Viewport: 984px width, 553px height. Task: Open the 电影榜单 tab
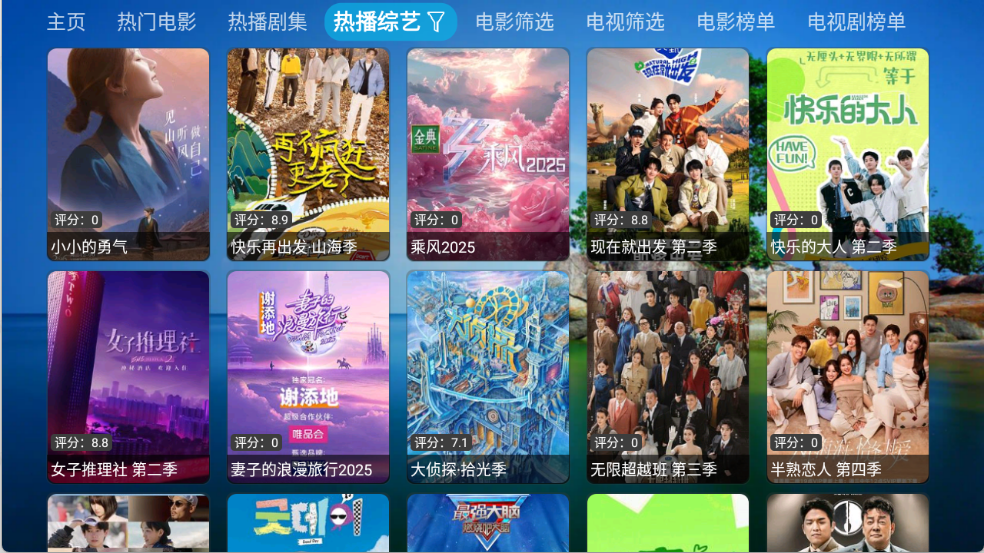pos(736,22)
